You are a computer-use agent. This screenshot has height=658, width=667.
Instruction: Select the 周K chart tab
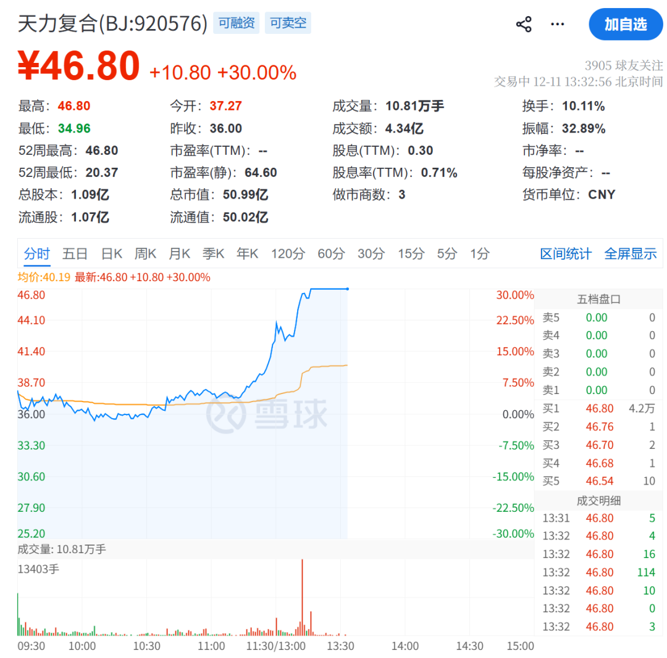pos(146,254)
